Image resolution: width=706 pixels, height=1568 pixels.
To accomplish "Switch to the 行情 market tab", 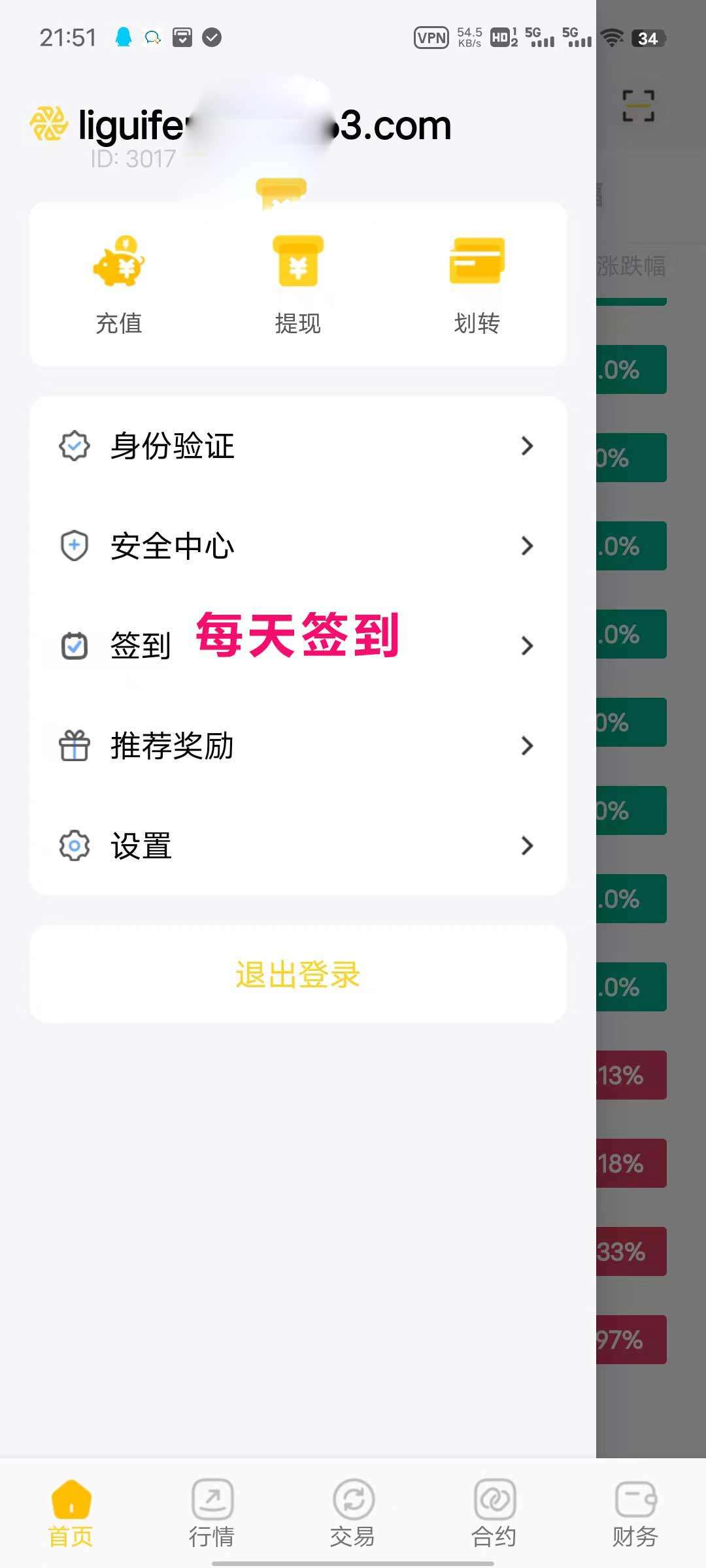I will 212,1513.
